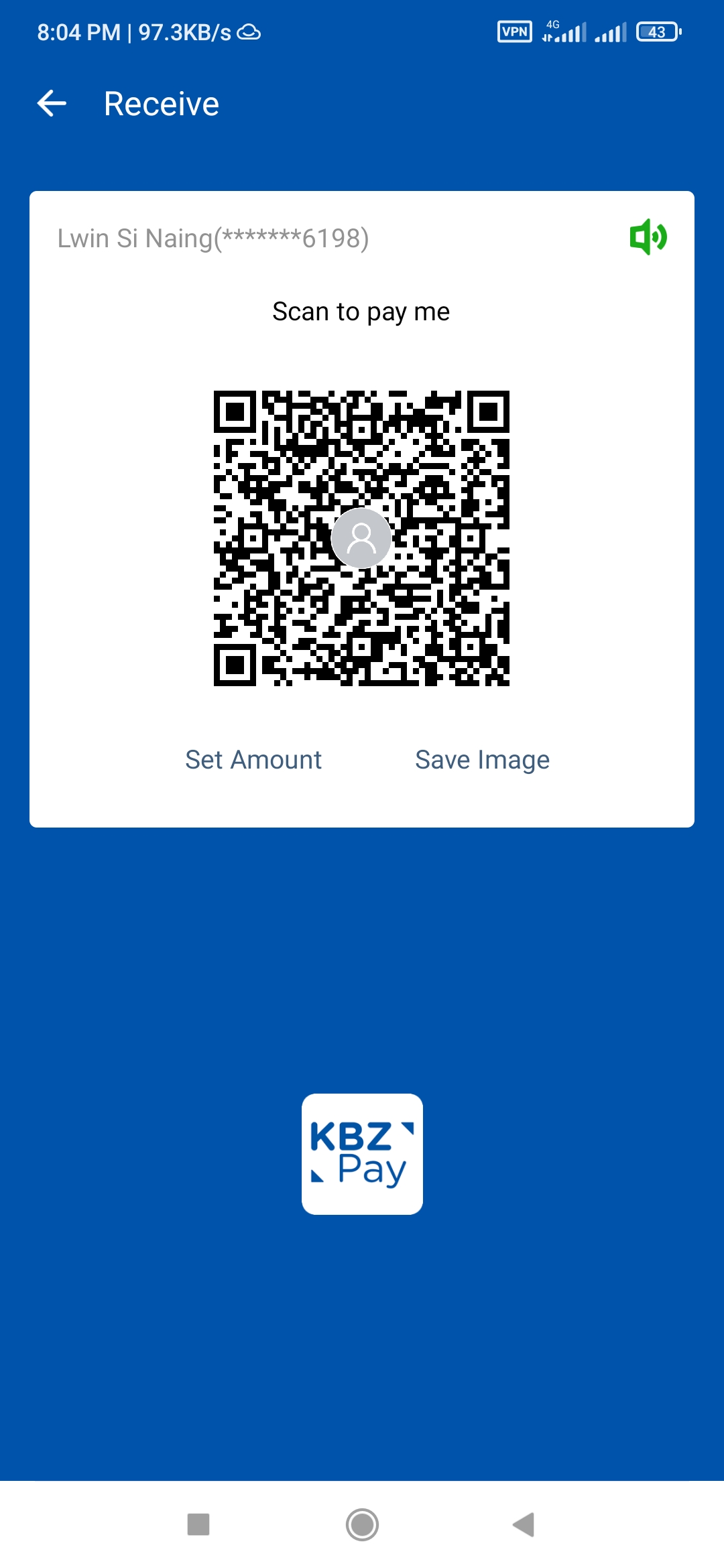Toggle the green speaker sound icon

(x=648, y=237)
